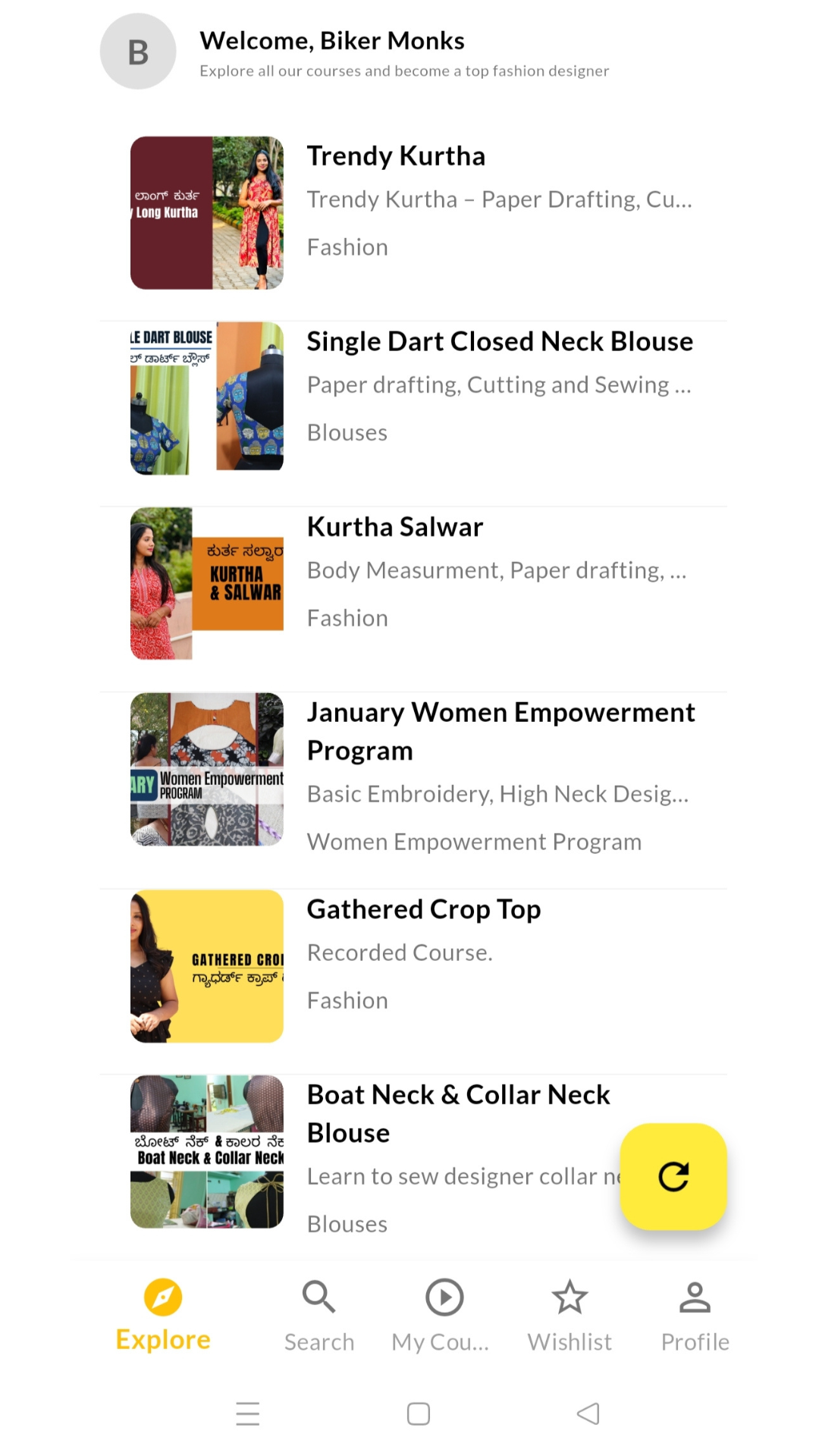
Task: Tap the B profile avatar
Action: point(138,52)
